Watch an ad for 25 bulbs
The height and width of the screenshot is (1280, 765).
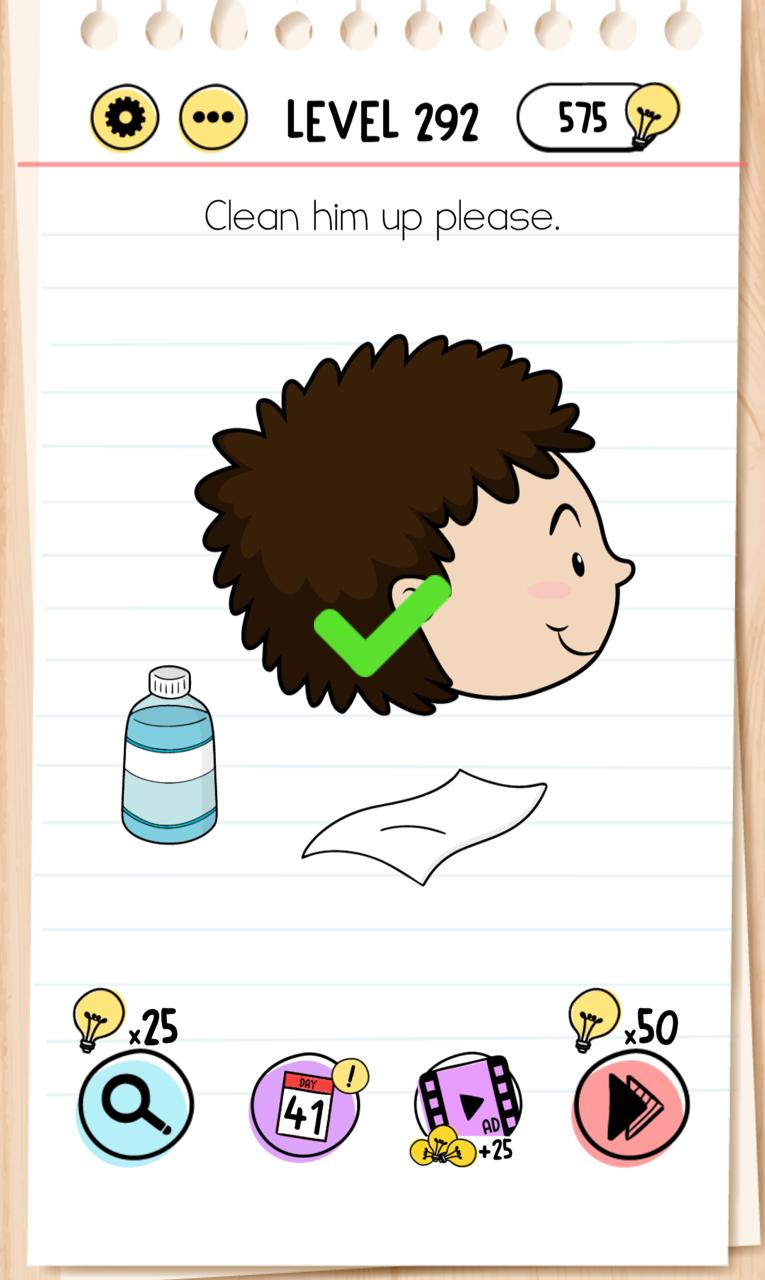coord(469,1106)
